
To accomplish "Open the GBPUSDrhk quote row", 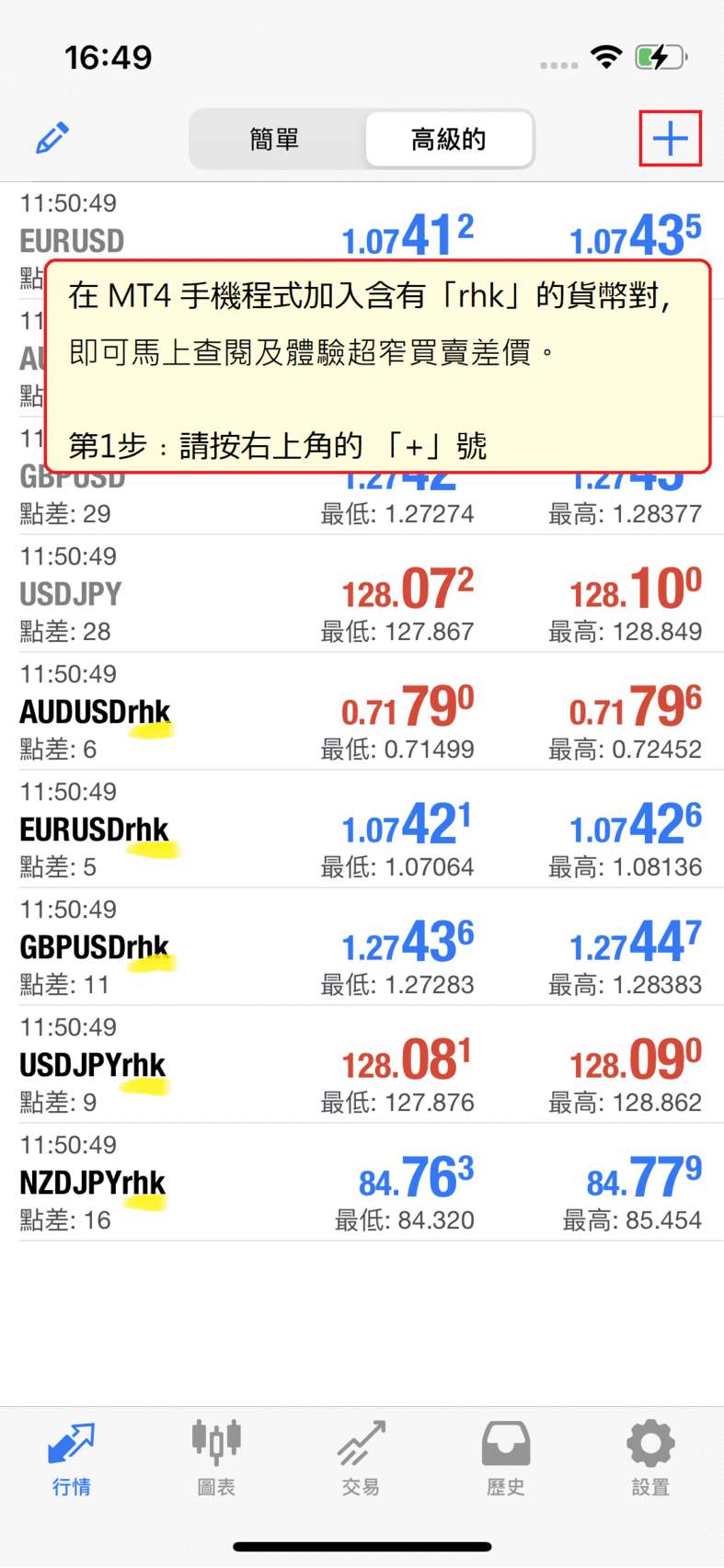I will (x=362, y=947).
